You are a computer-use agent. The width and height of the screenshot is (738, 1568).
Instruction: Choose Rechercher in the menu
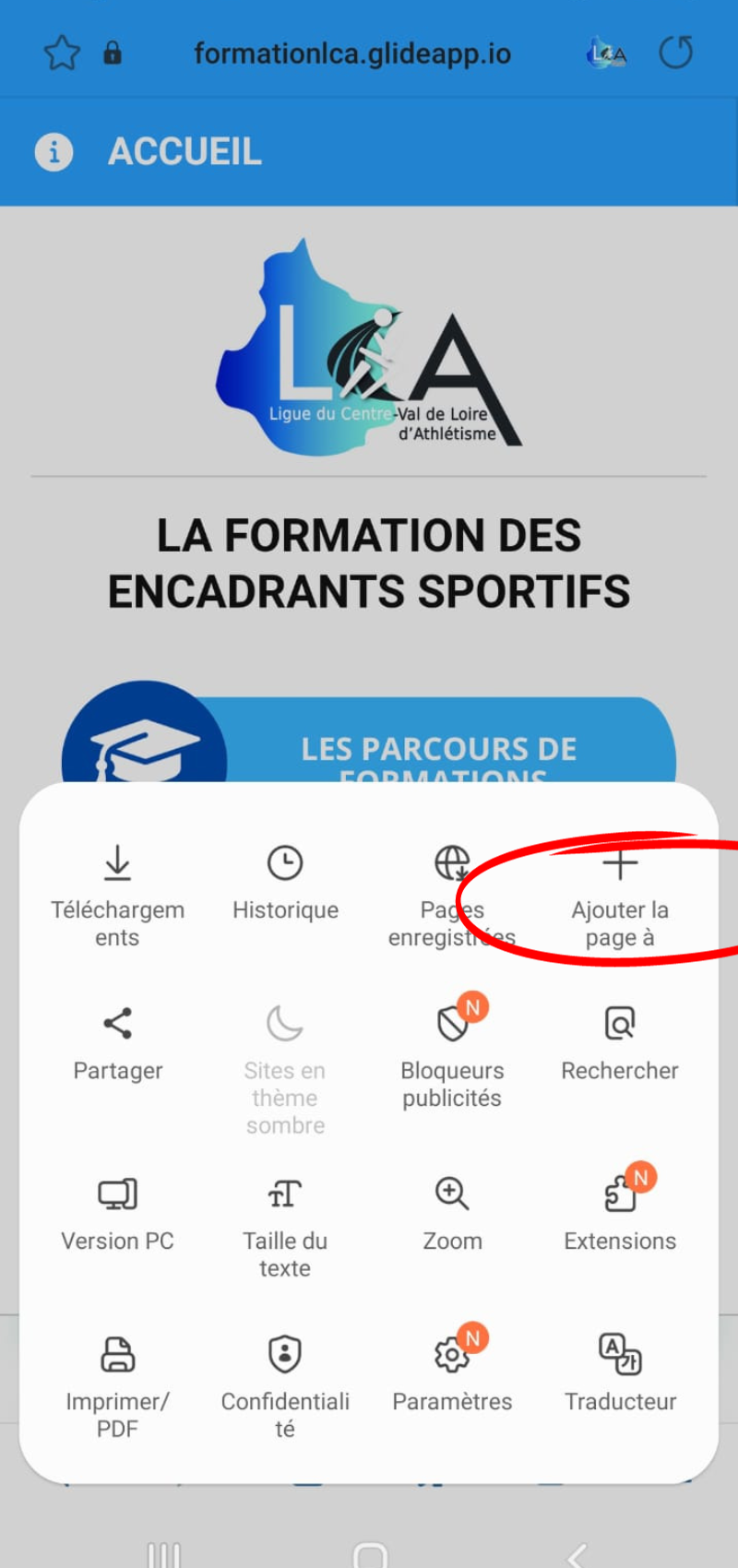[x=620, y=1043]
